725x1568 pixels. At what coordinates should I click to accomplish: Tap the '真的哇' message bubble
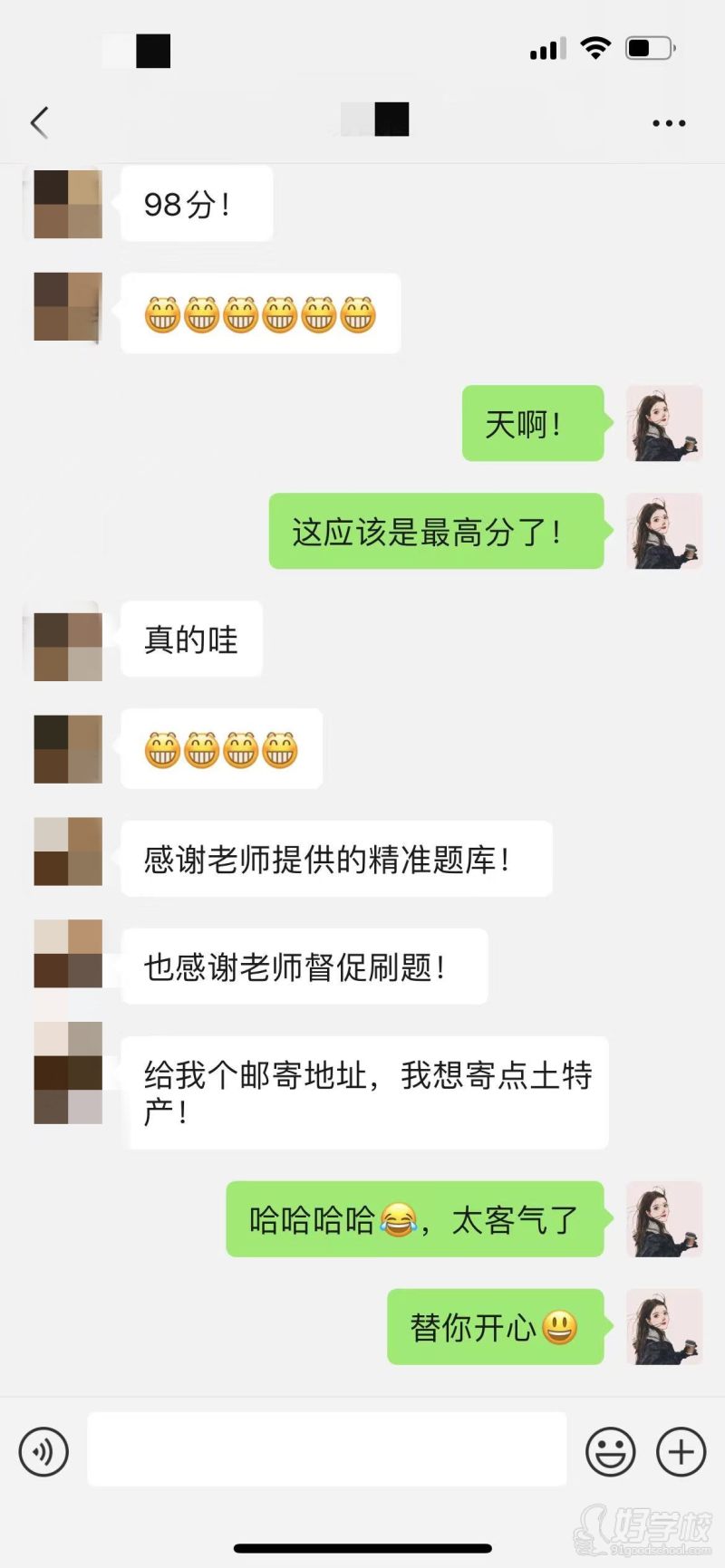click(x=190, y=640)
